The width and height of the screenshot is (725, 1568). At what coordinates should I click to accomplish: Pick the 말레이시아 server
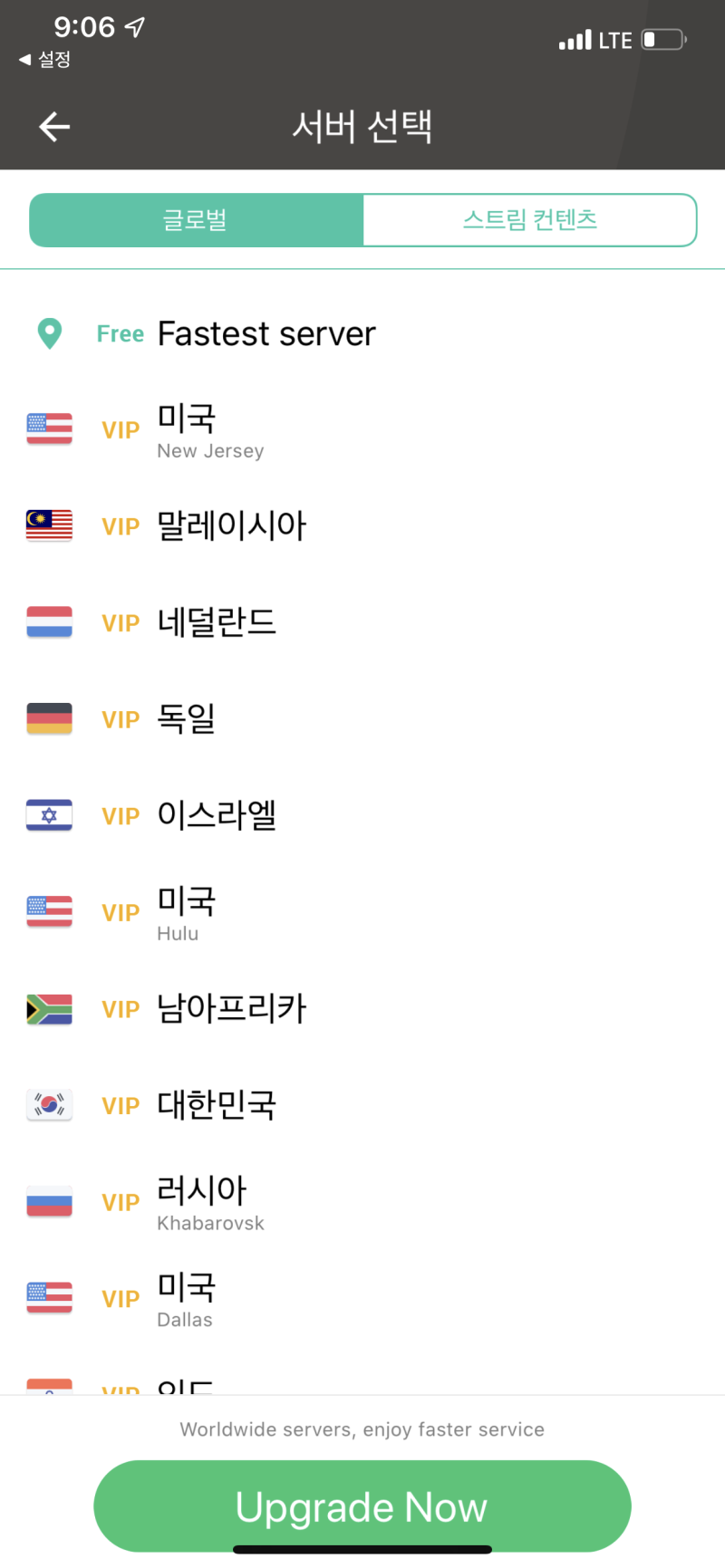pos(362,526)
